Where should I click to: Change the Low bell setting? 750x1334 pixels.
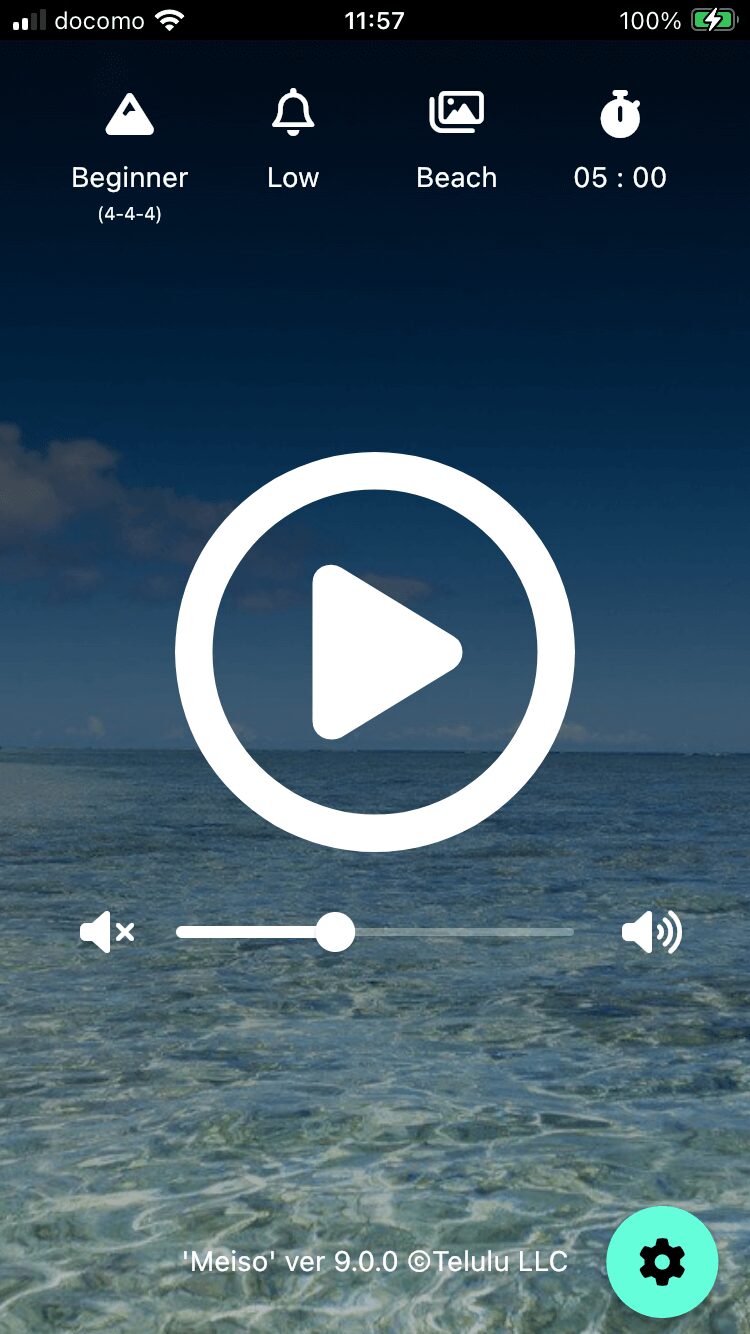pos(293,140)
